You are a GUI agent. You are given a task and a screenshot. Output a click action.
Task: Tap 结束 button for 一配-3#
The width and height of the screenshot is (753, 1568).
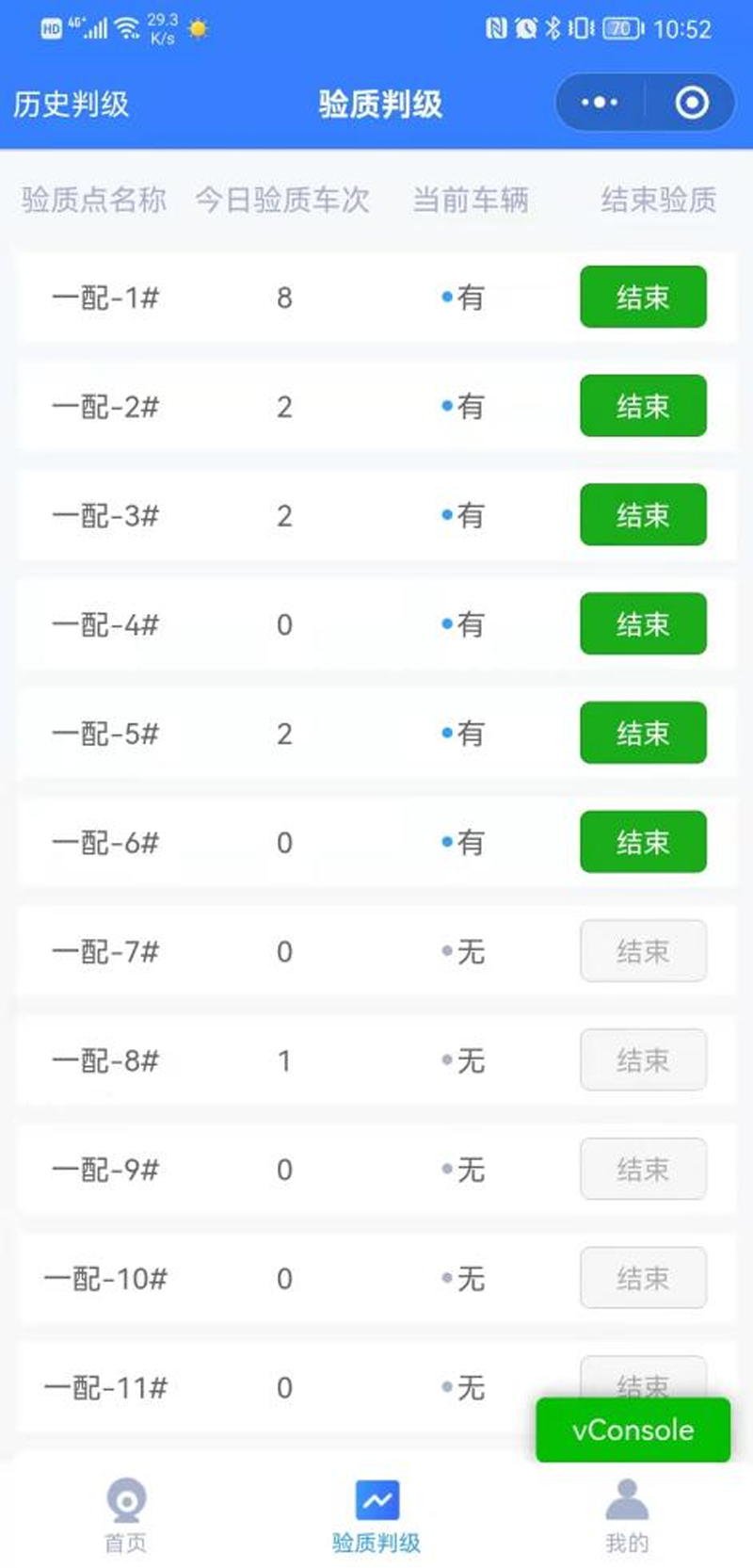click(x=643, y=515)
